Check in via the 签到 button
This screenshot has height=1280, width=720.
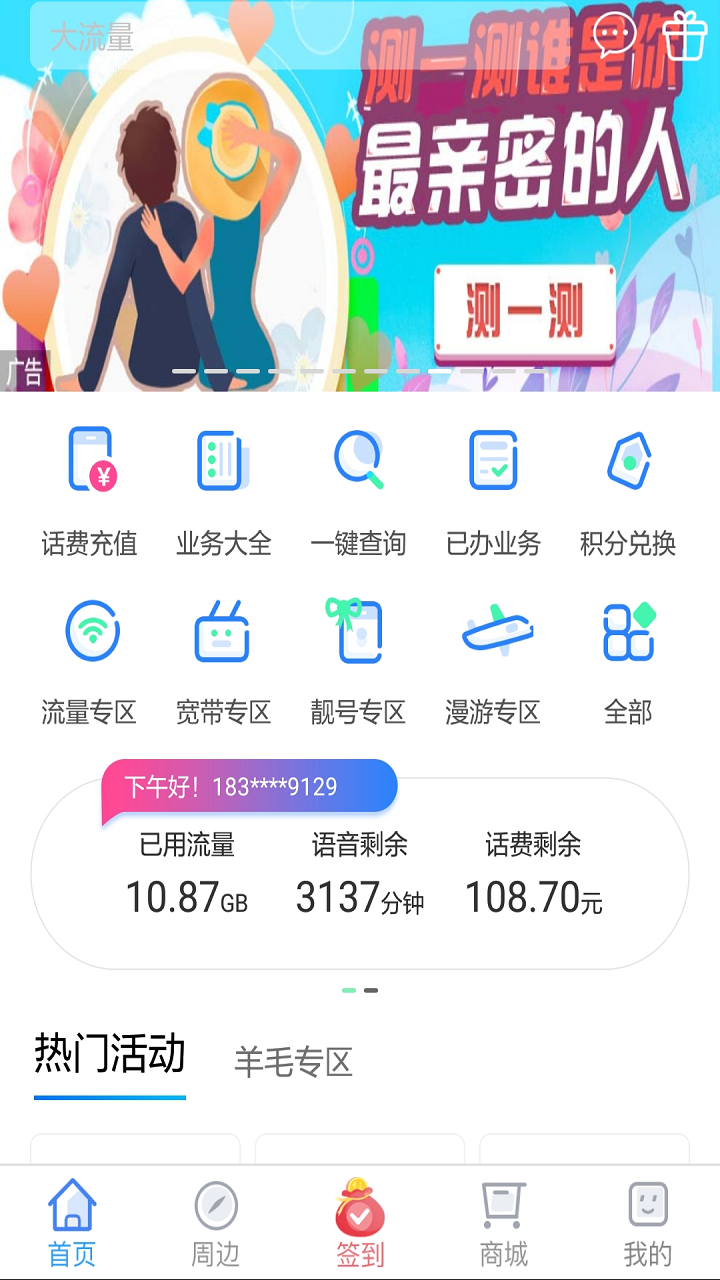point(360,1218)
